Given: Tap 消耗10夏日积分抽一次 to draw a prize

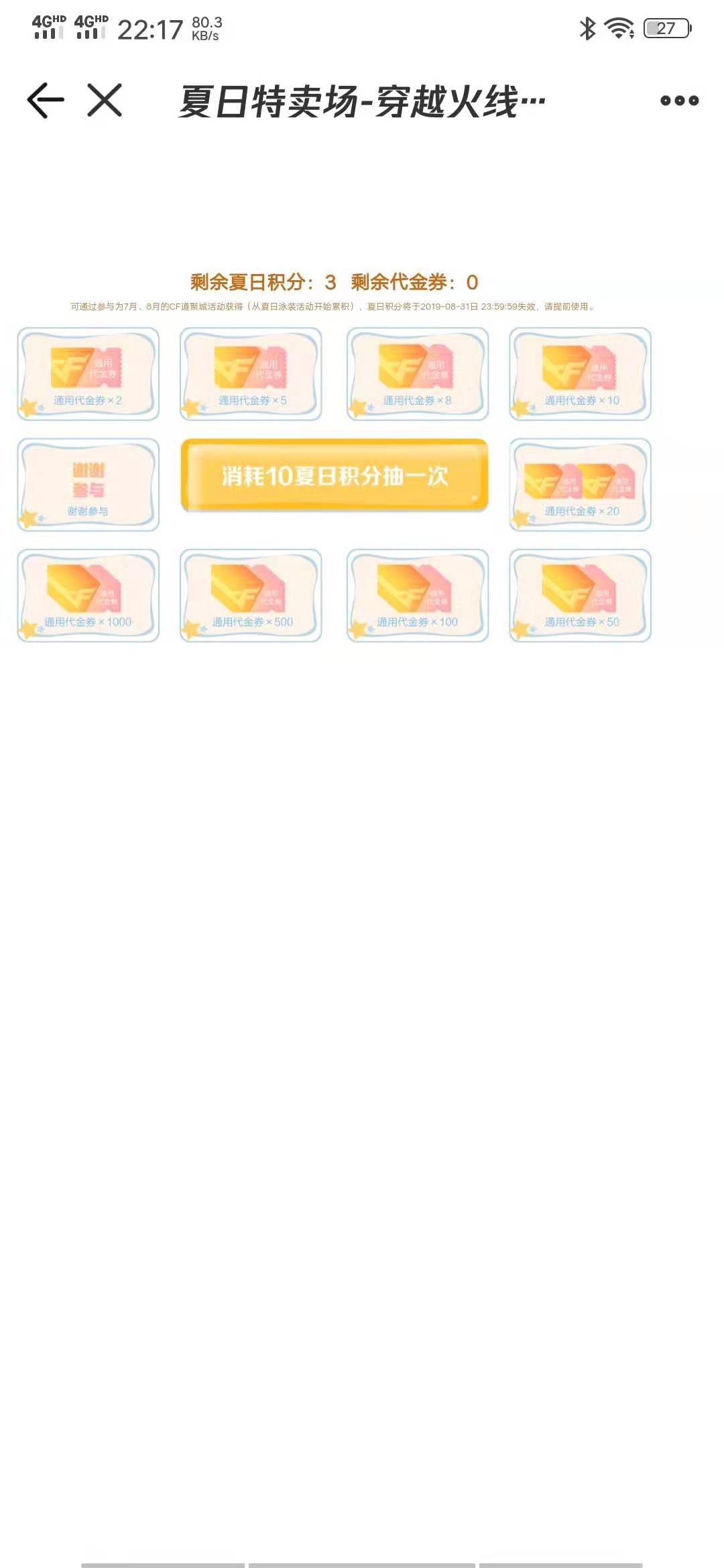Looking at the screenshot, I should [x=334, y=476].
